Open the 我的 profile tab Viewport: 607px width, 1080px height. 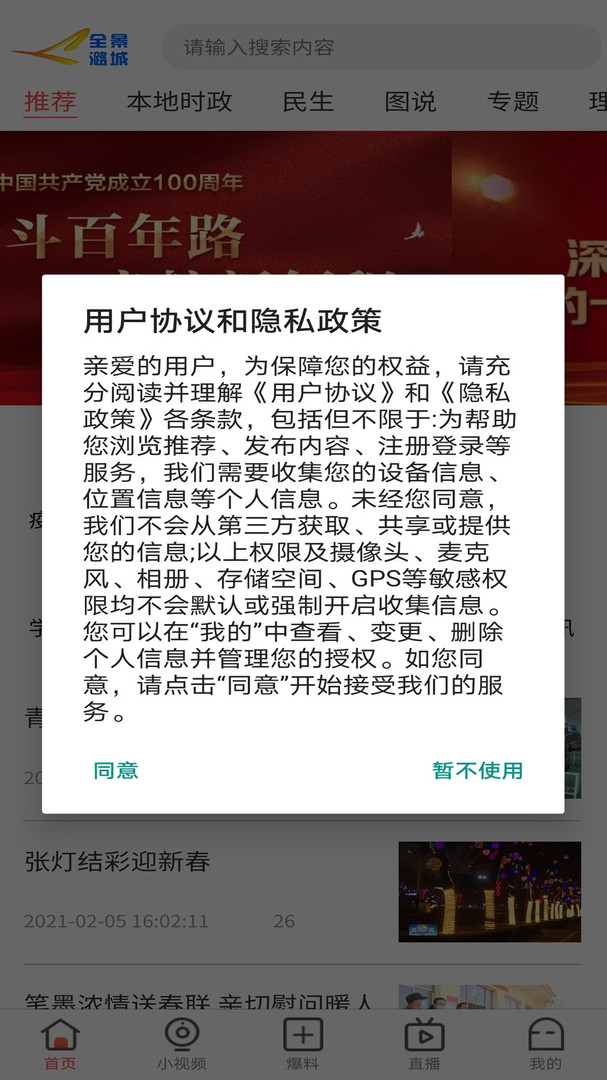click(546, 1044)
